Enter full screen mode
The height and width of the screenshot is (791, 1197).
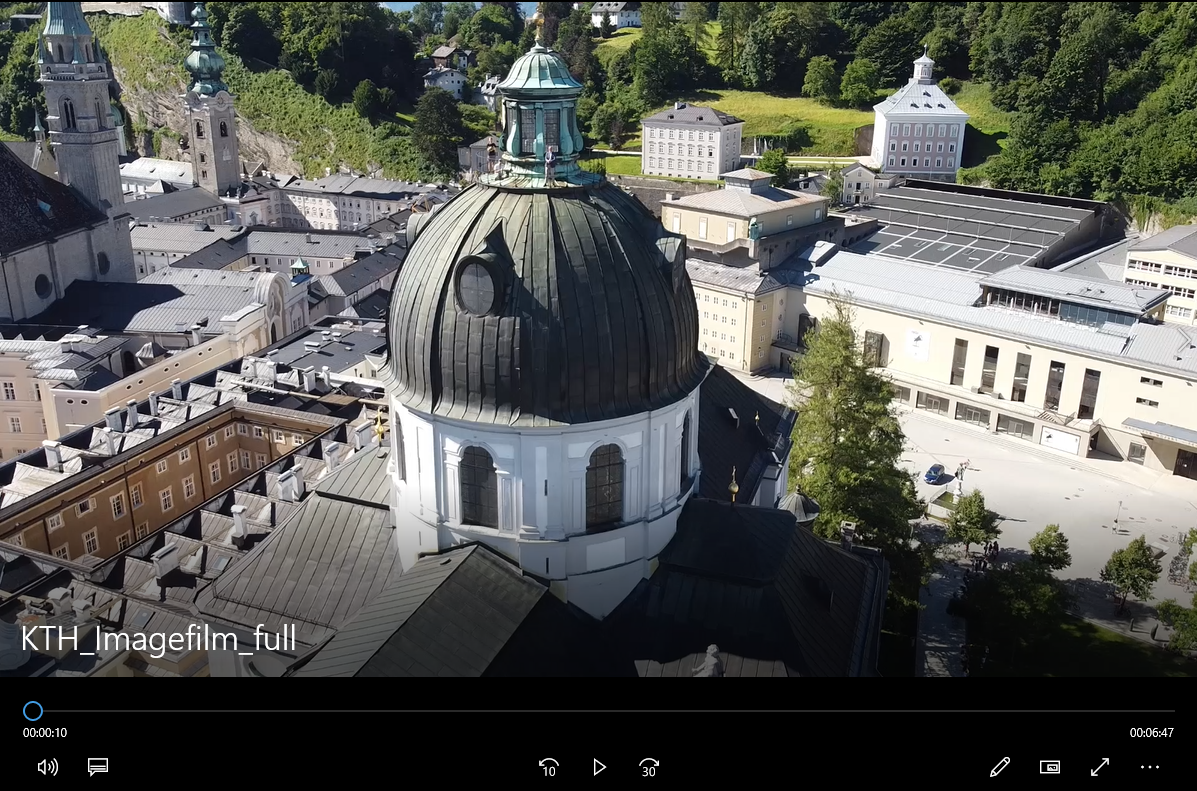1100,767
